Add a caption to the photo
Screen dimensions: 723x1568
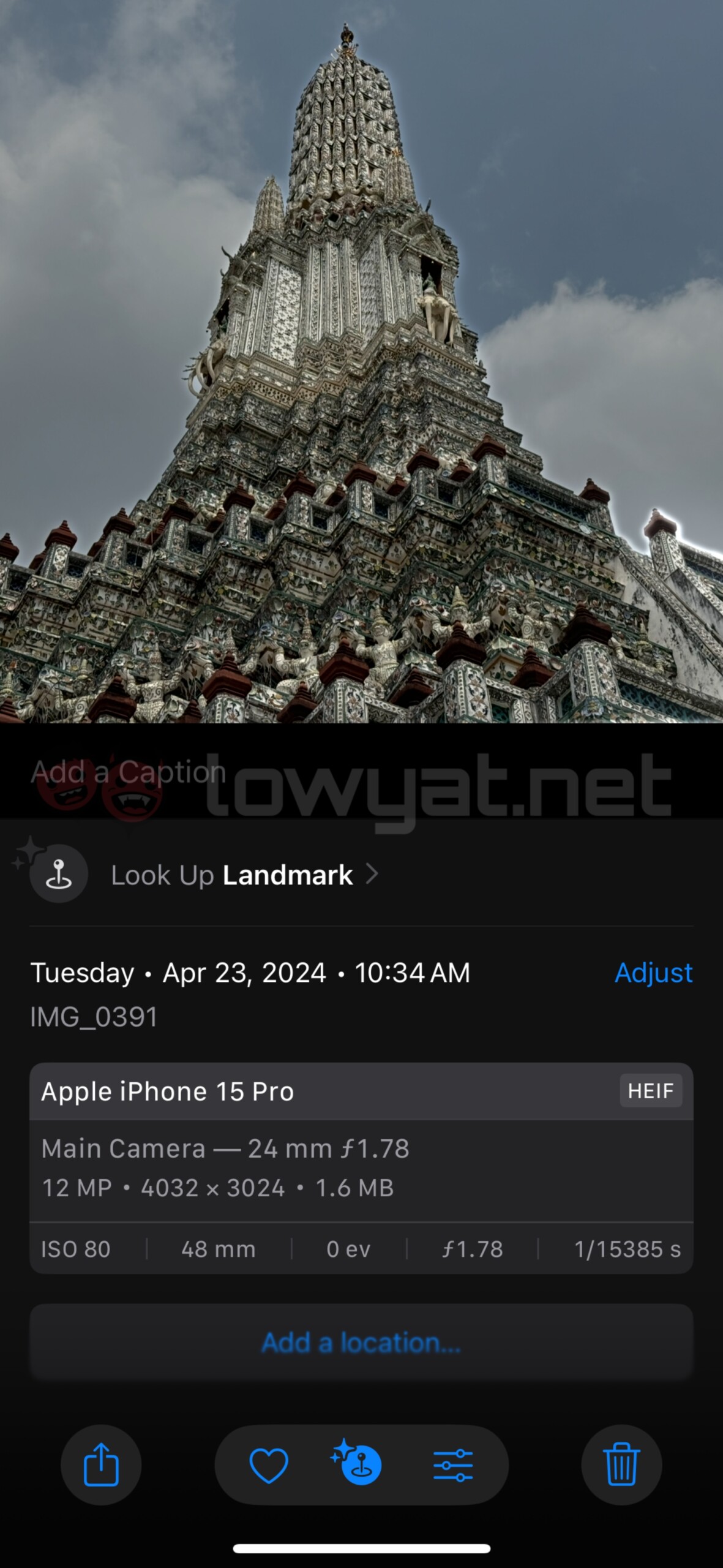(x=129, y=772)
